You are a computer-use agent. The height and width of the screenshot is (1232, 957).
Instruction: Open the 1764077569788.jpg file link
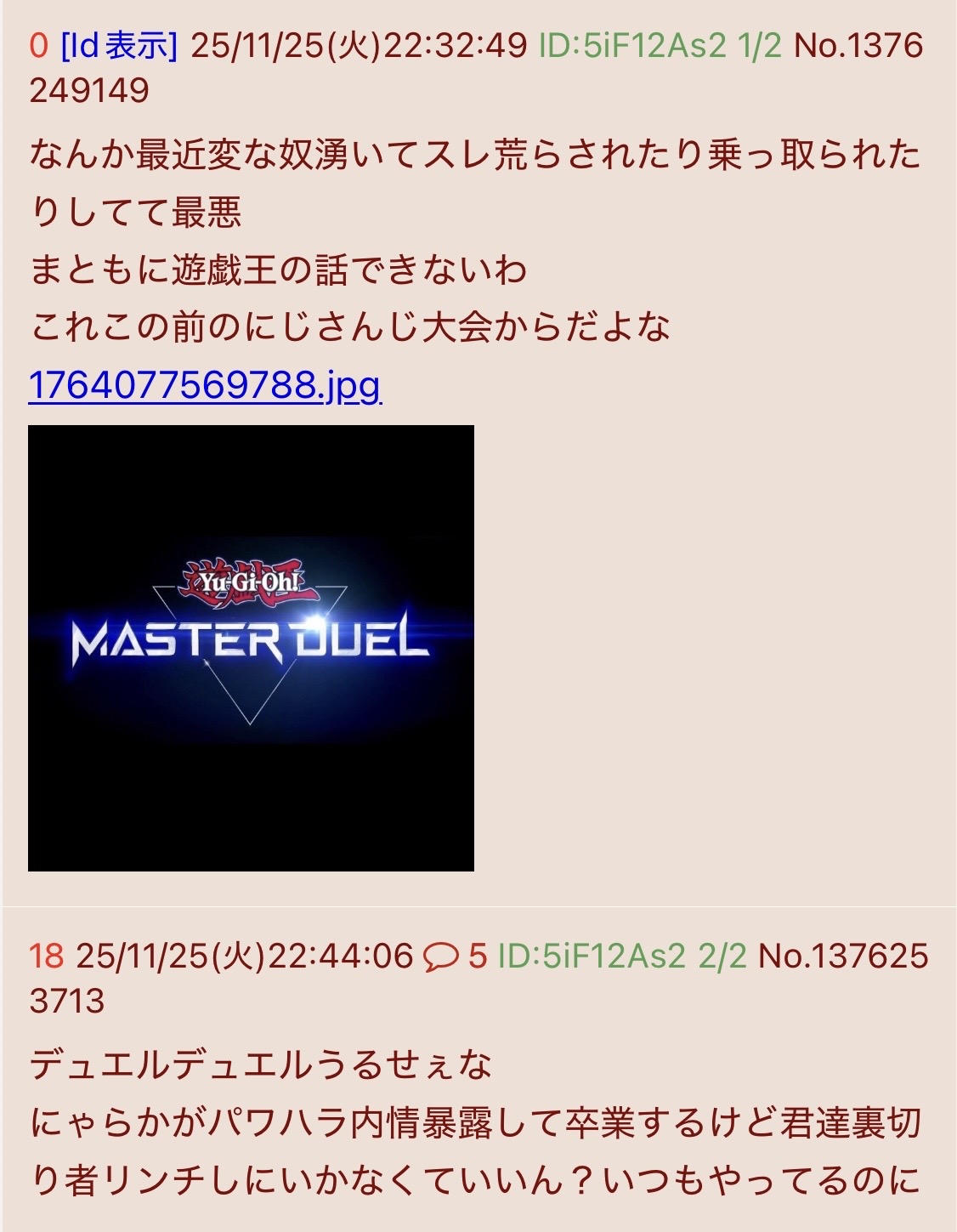[x=205, y=385]
